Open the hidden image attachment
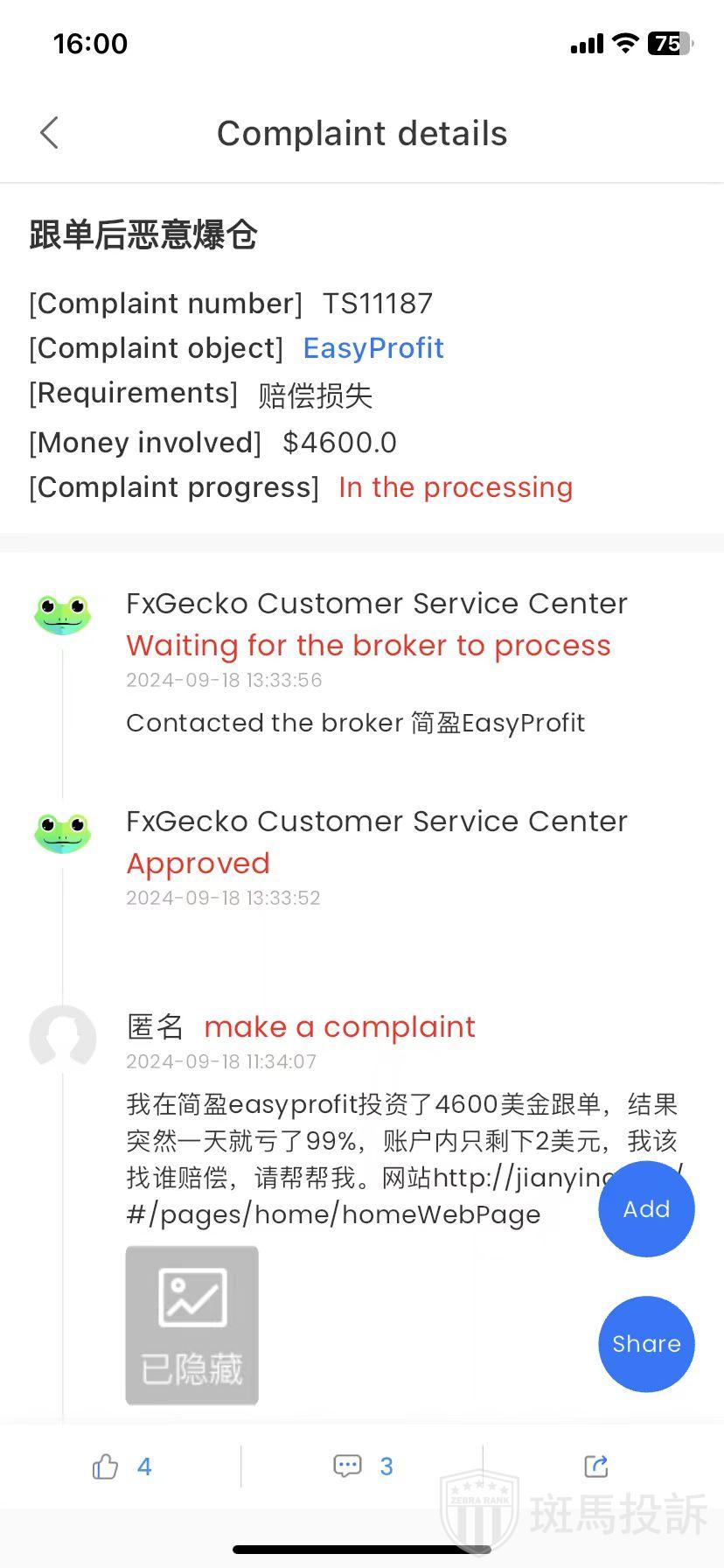This screenshot has height=1568, width=724. [x=192, y=1325]
